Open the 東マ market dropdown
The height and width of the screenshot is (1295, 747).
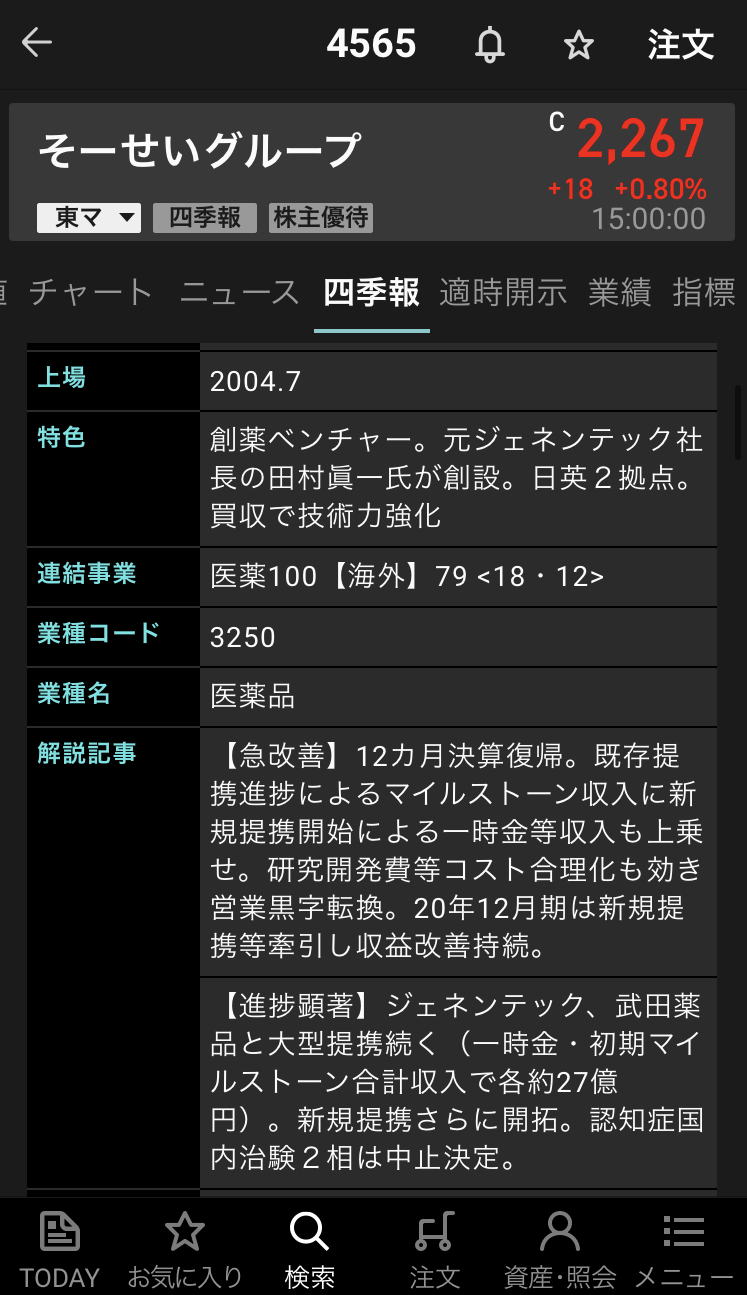point(89,218)
